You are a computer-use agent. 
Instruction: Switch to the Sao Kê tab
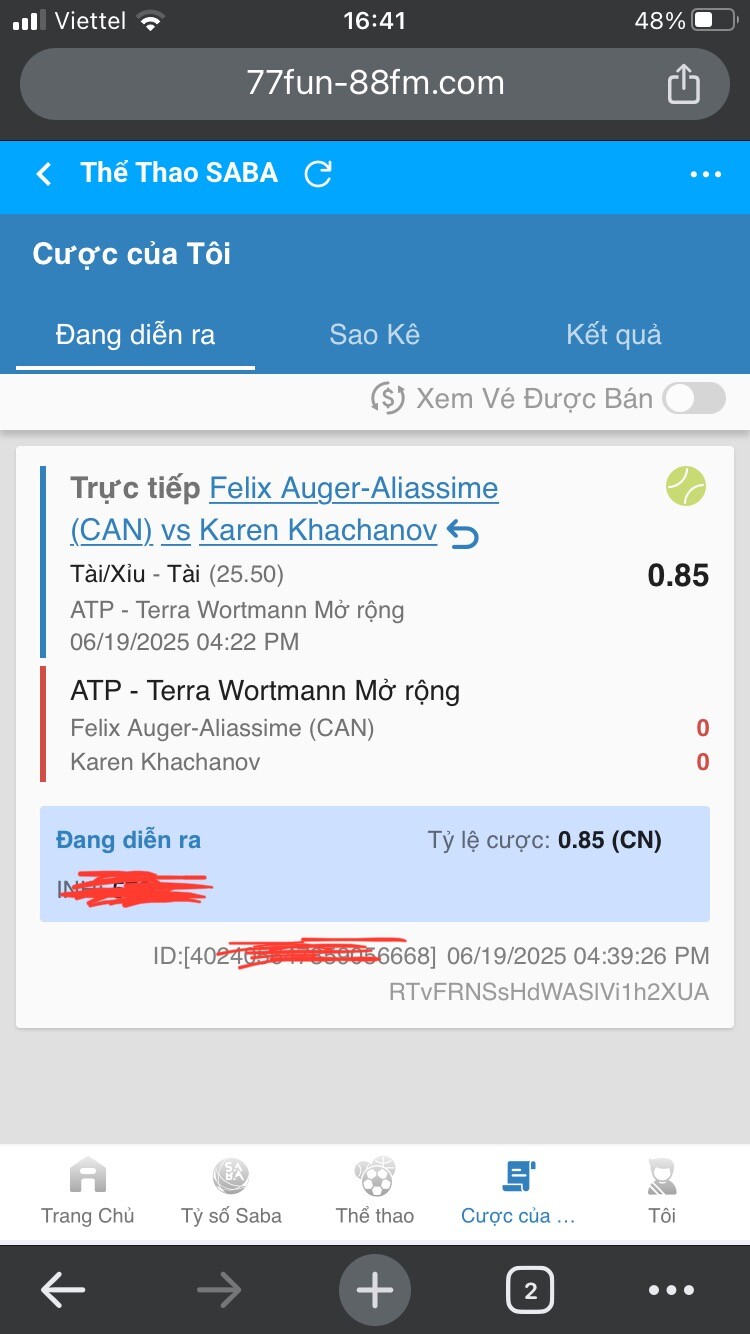374,334
